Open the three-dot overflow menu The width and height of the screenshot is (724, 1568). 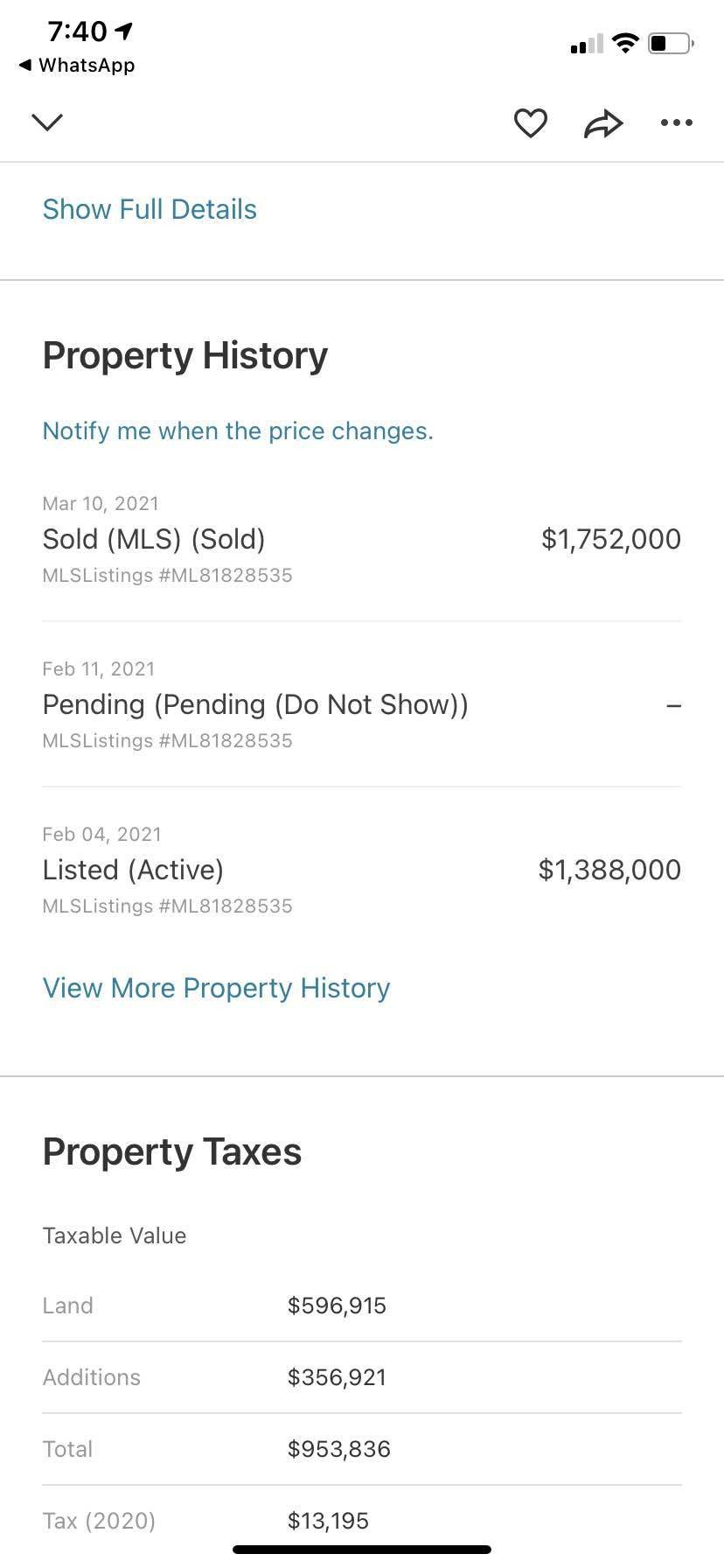[x=676, y=123]
